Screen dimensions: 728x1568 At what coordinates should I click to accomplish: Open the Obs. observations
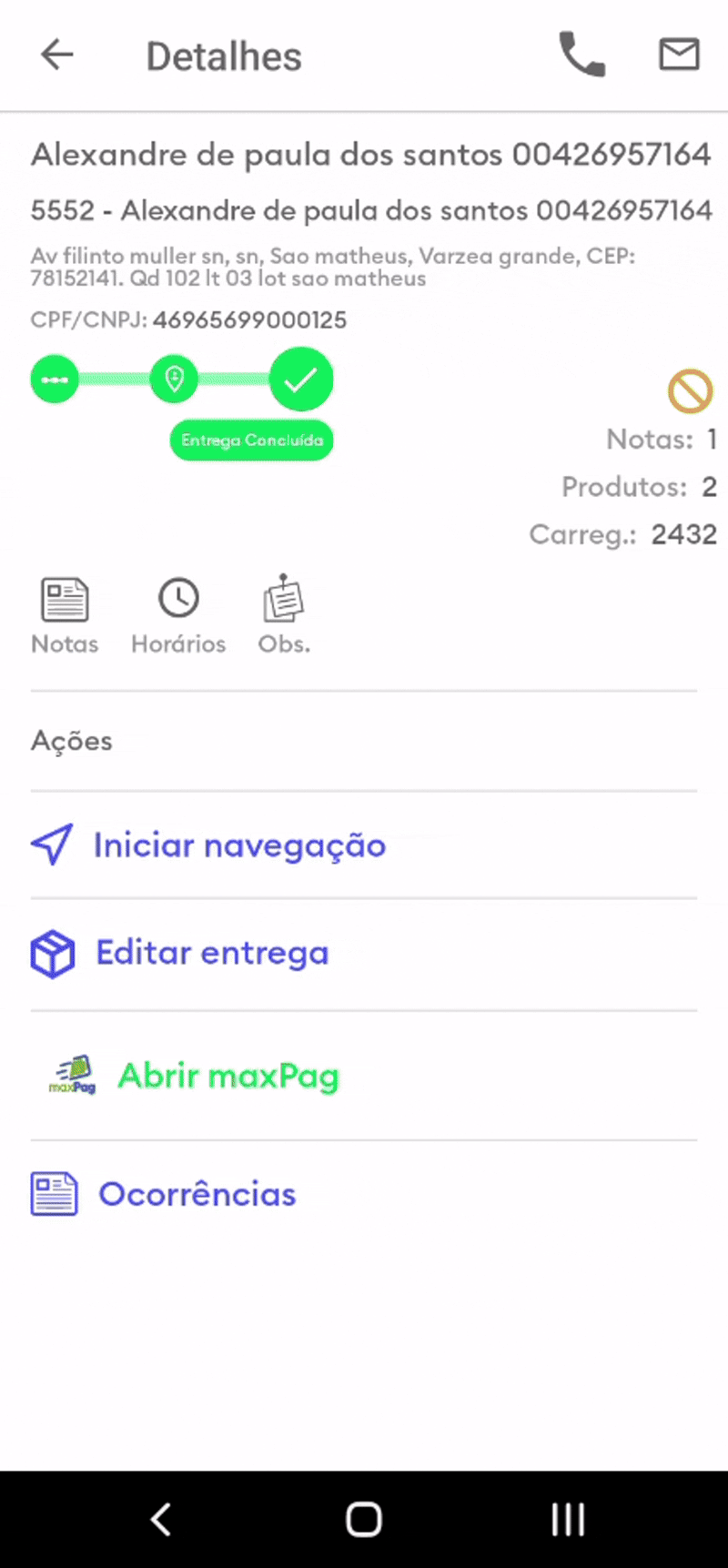[284, 615]
